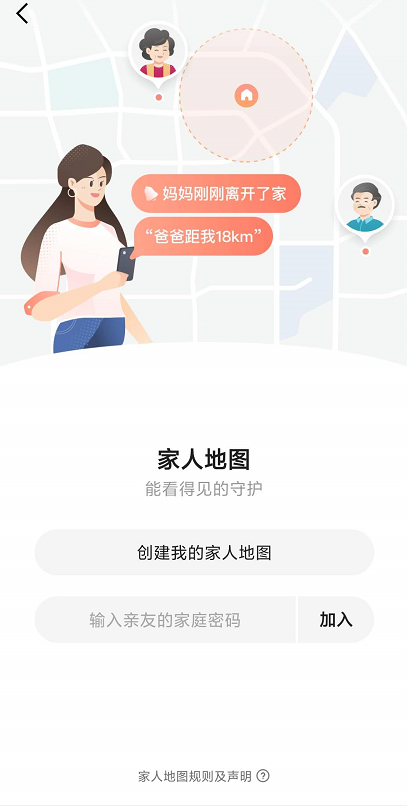Tap the 加入 button
This screenshot has height=807, width=407.
336,620
